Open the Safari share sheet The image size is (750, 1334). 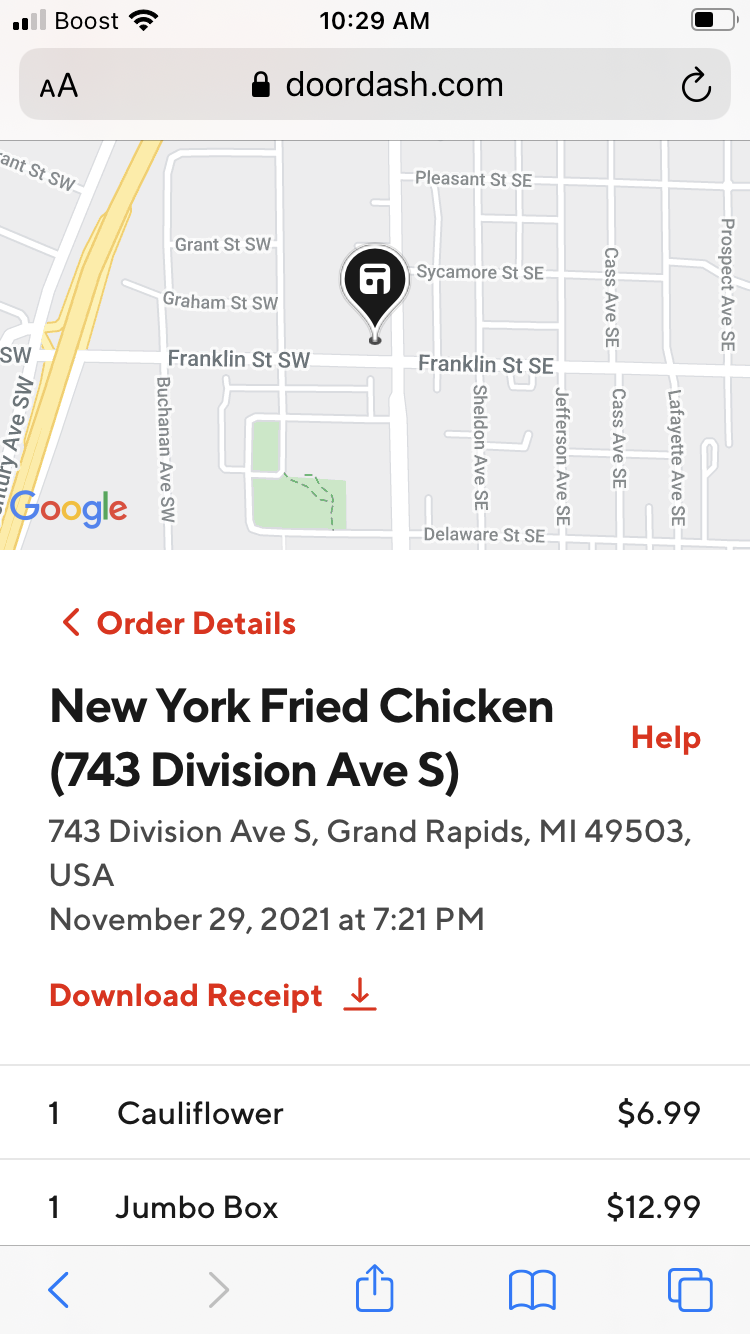(x=375, y=1289)
